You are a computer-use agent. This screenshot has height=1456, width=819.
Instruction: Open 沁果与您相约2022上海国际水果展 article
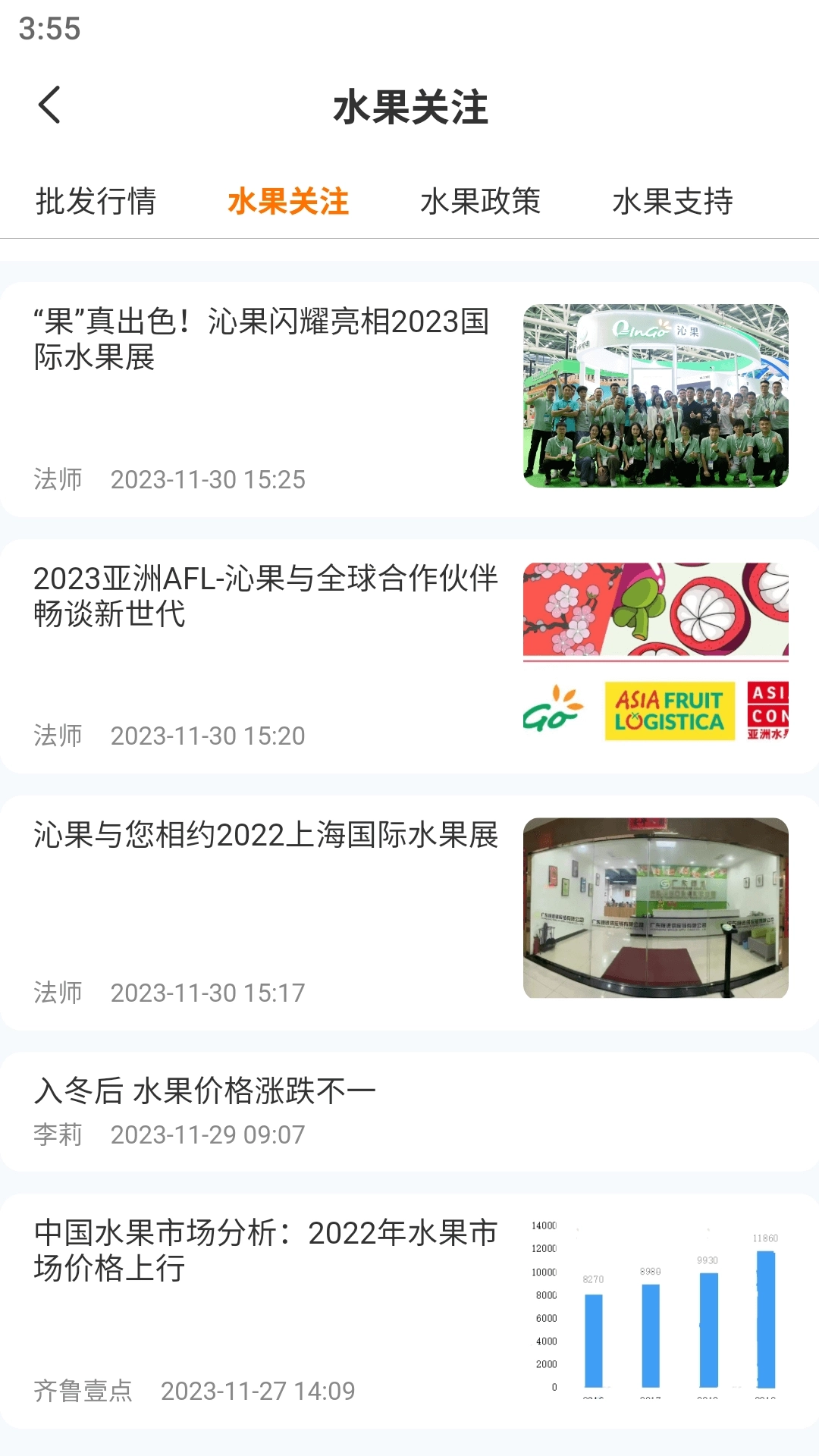click(265, 835)
